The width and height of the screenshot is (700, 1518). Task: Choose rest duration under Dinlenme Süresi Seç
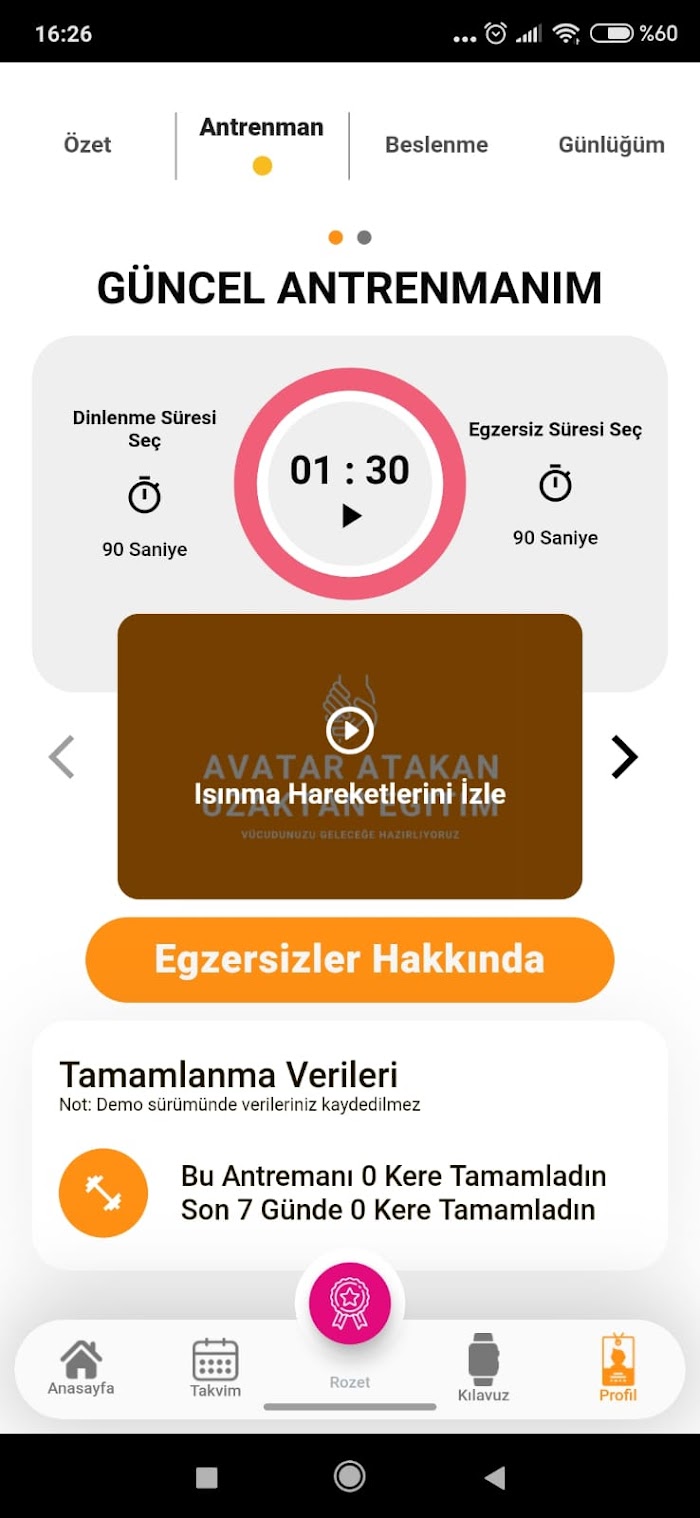point(144,495)
